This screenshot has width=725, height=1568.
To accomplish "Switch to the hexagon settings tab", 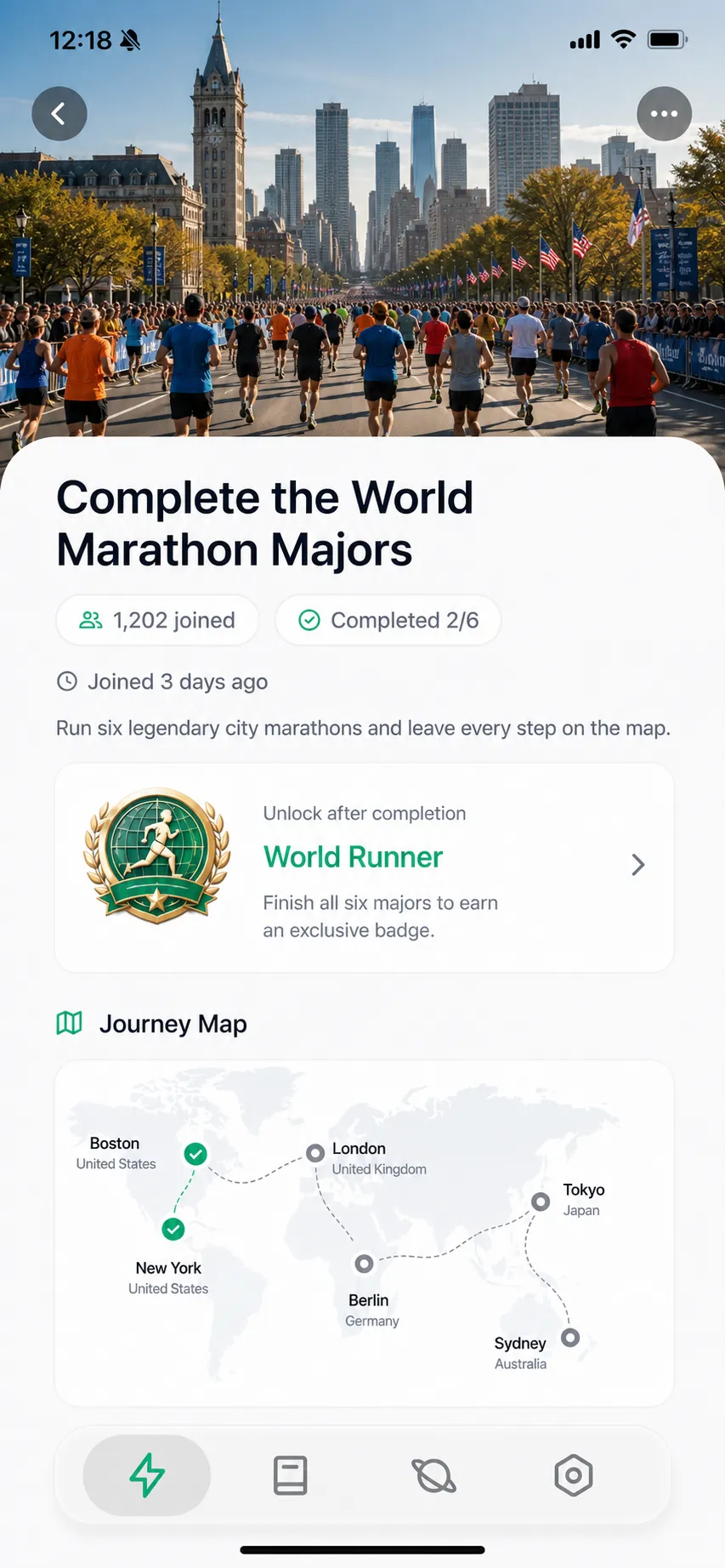I will pyautogui.click(x=574, y=1475).
